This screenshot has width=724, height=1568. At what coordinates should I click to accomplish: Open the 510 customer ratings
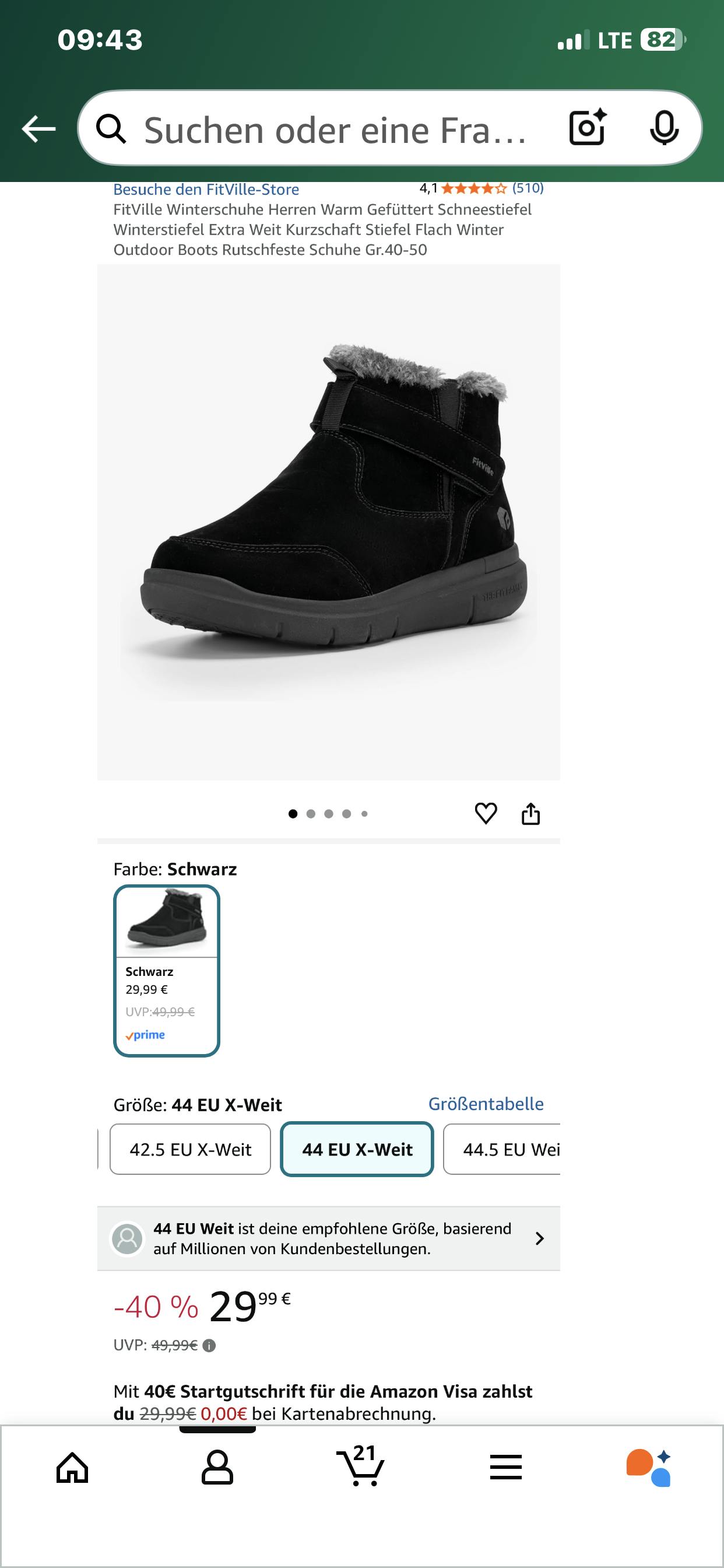(527, 188)
